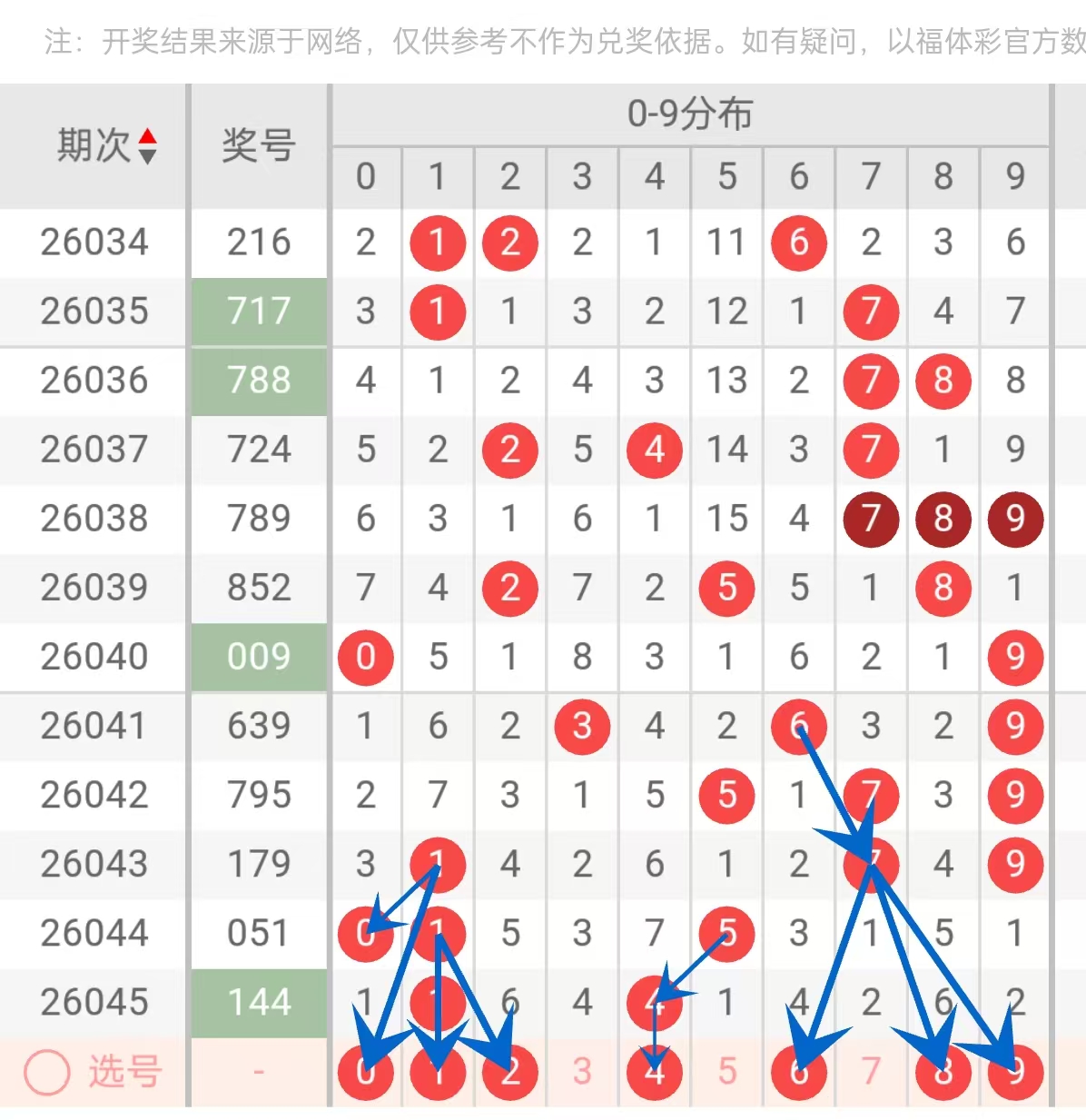Click the red circled 5 in row 26042

[726, 795]
